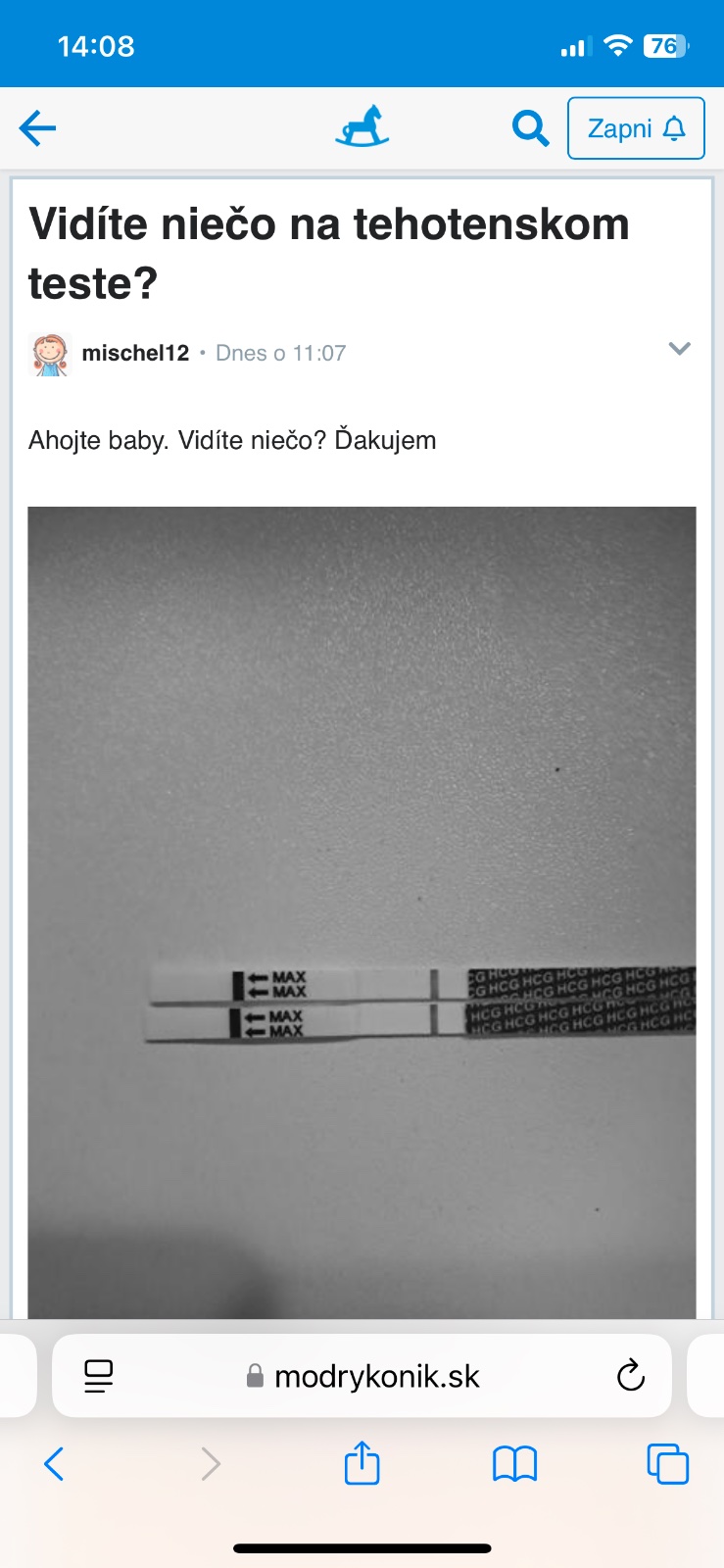
Task: Show all open Safari tabs
Action: pos(668,1464)
